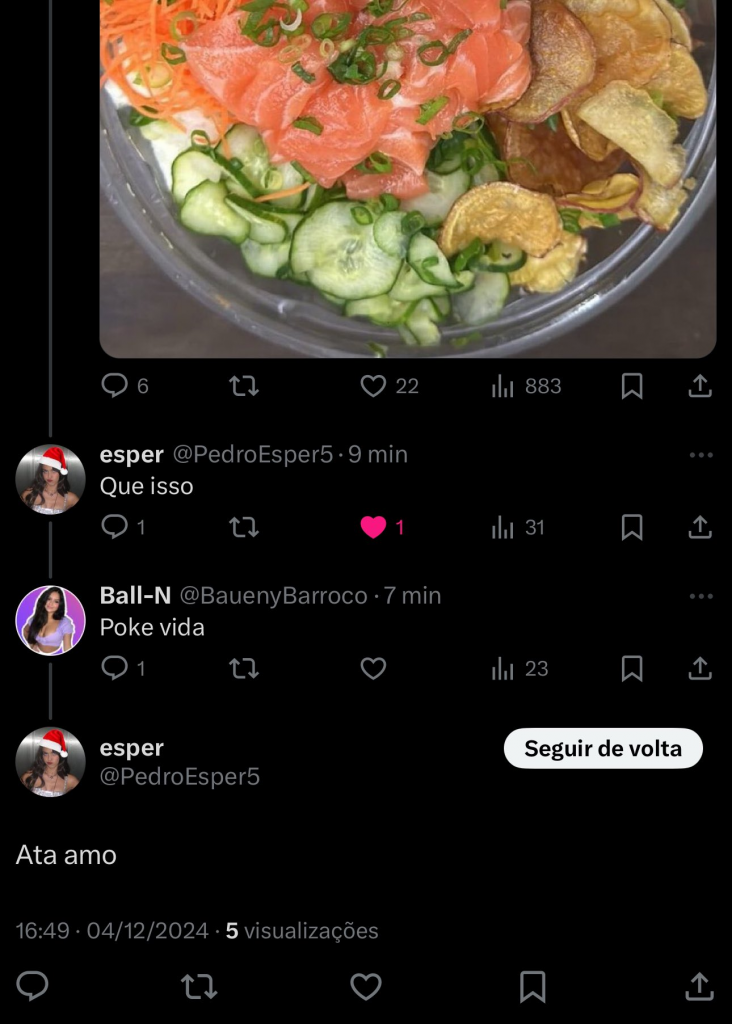The height and width of the screenshot is (1024, 732).
Task: Repost Ball-N's "Poke vida" reply
Action: [244, 669]
